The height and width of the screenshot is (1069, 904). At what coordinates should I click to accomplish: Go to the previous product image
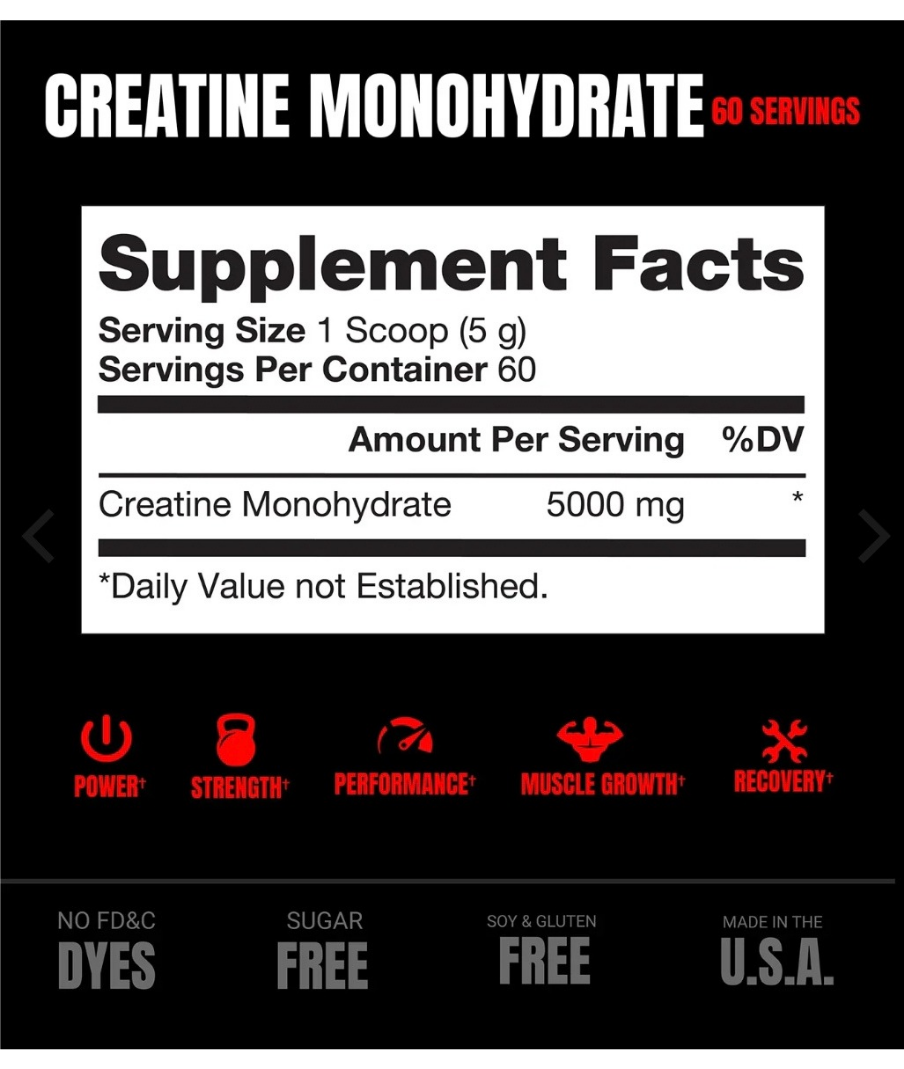tap(38, 536)
